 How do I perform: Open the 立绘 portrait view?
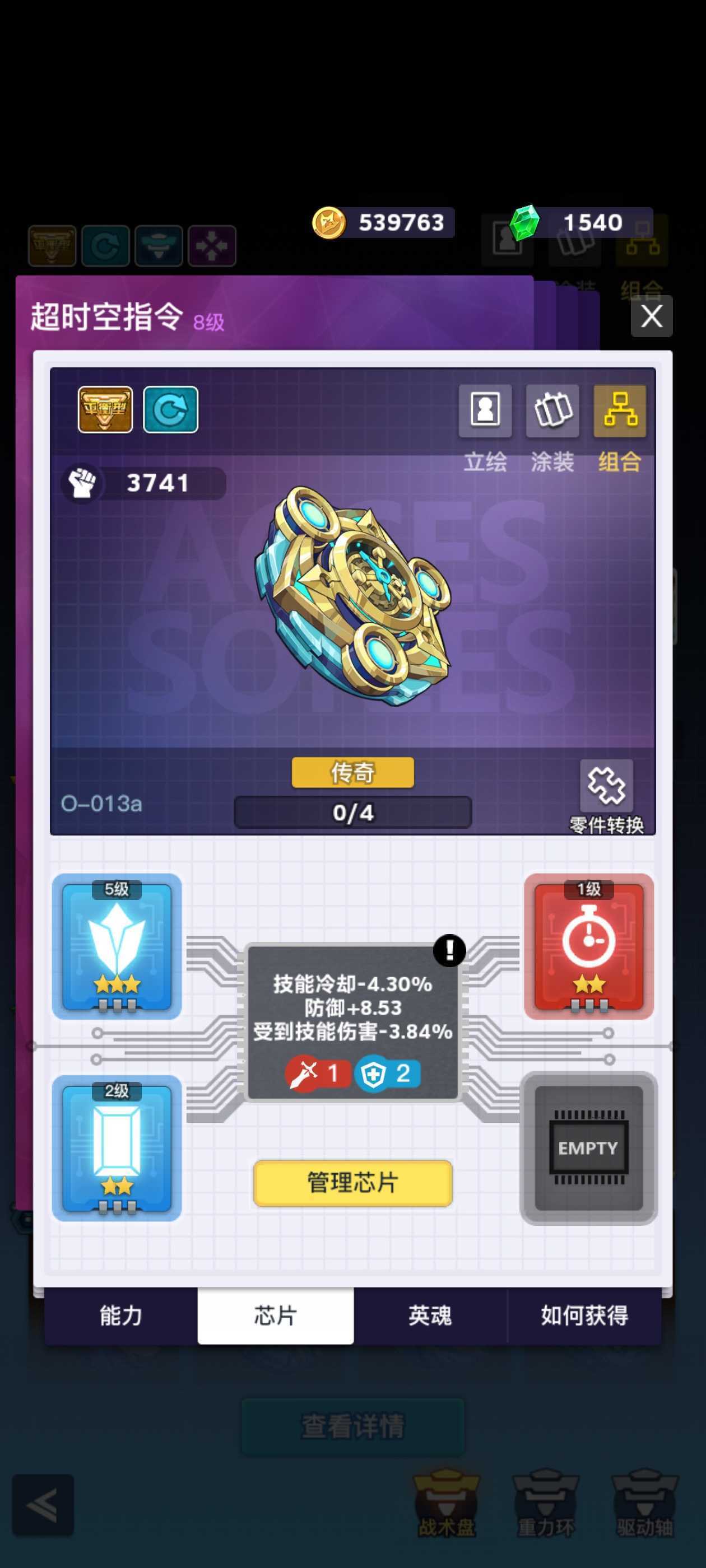point(485,410)
